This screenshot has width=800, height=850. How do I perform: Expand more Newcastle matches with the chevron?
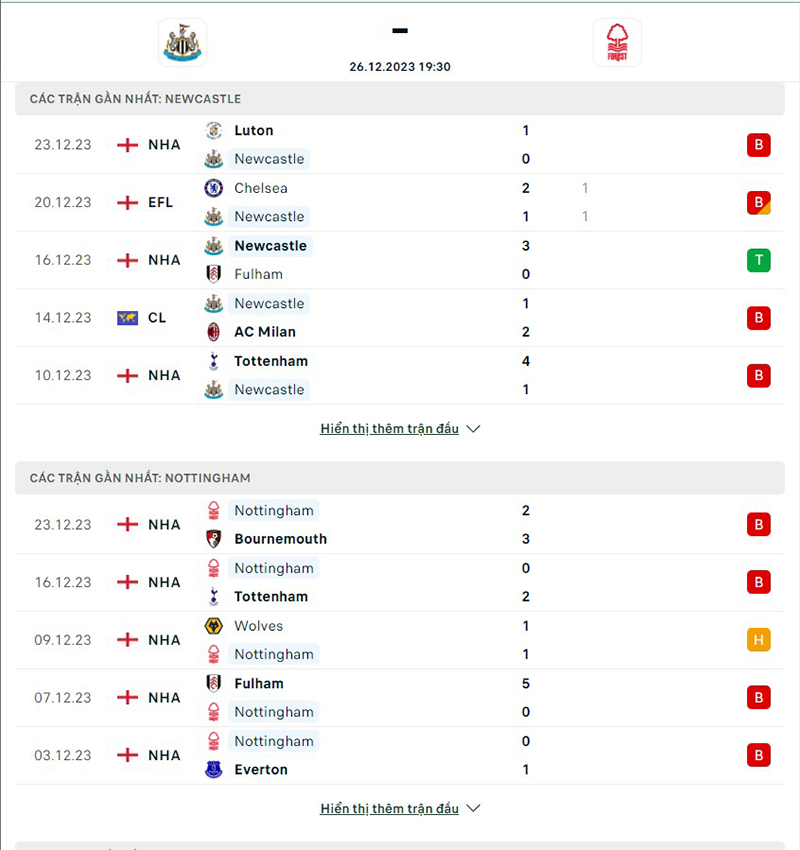(x=473, y=428)
